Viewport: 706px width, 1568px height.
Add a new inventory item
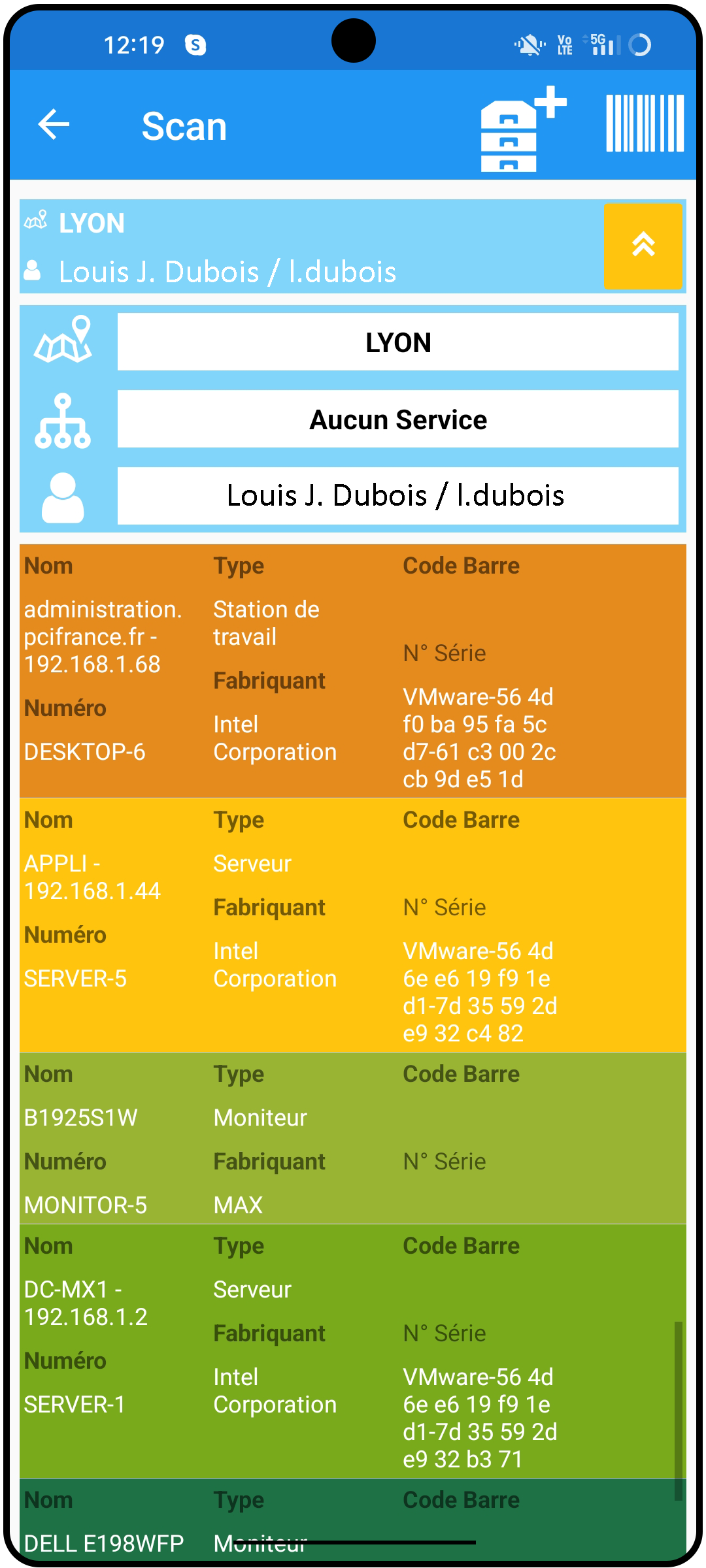point(521,129)
